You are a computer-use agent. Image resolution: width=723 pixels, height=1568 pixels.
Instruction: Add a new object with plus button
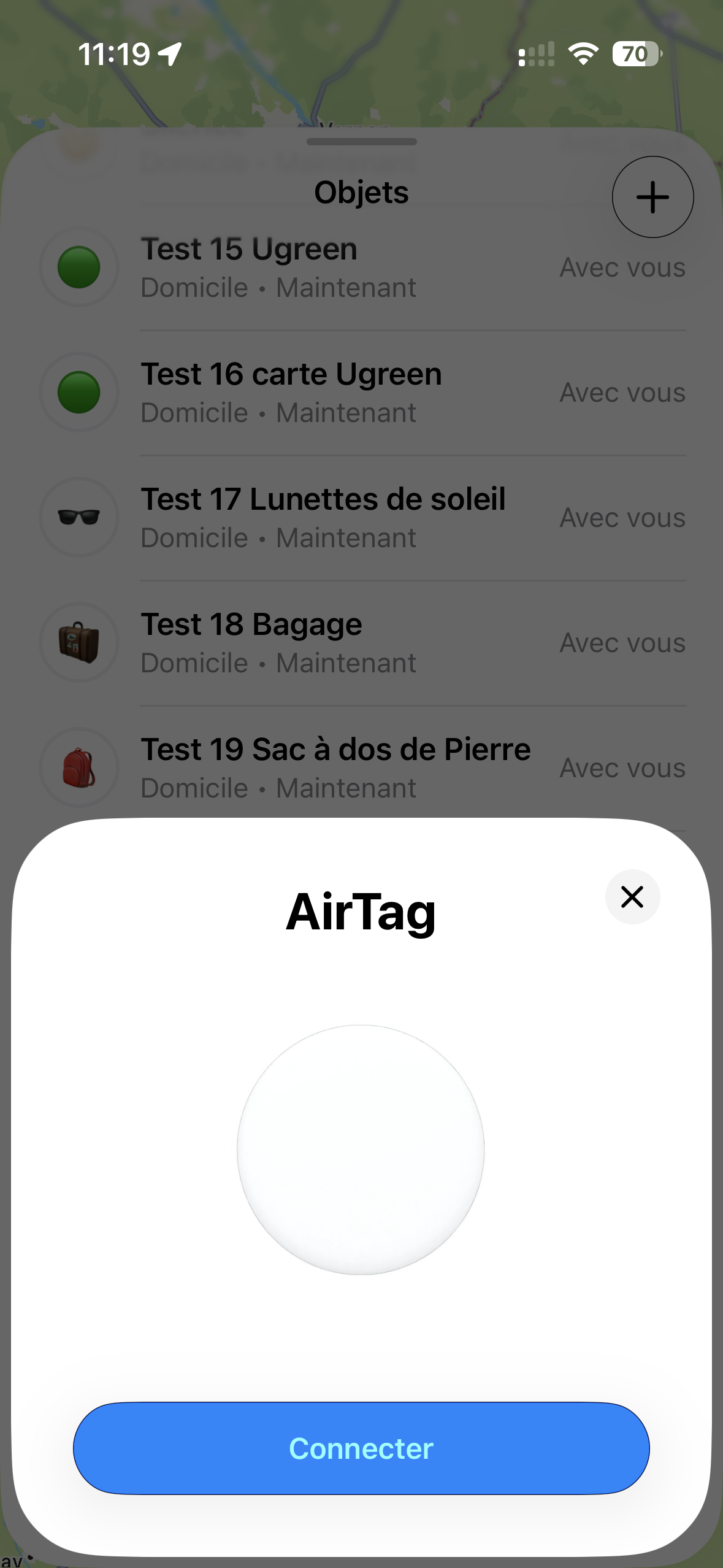pos(652,198)
